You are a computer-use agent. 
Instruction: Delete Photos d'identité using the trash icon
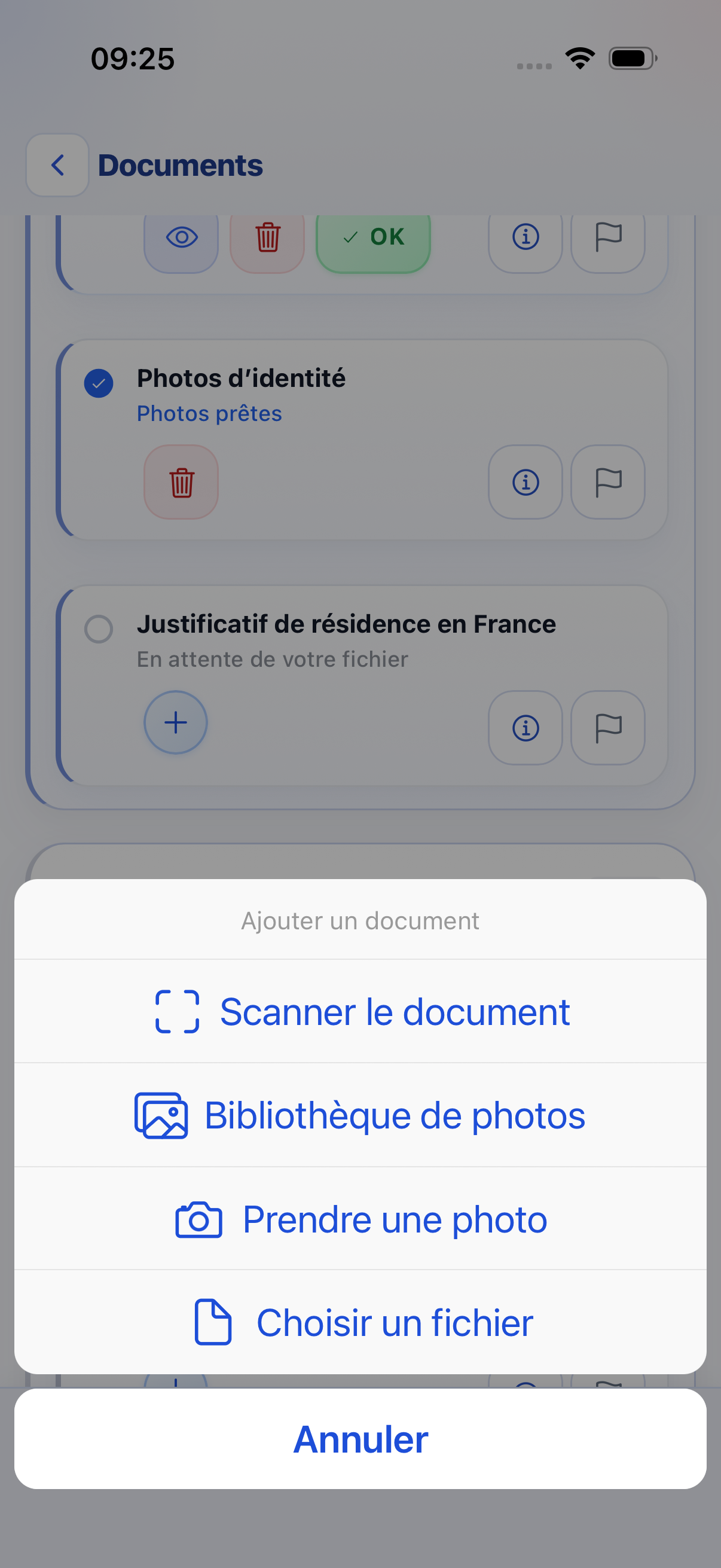pos(181,482)
